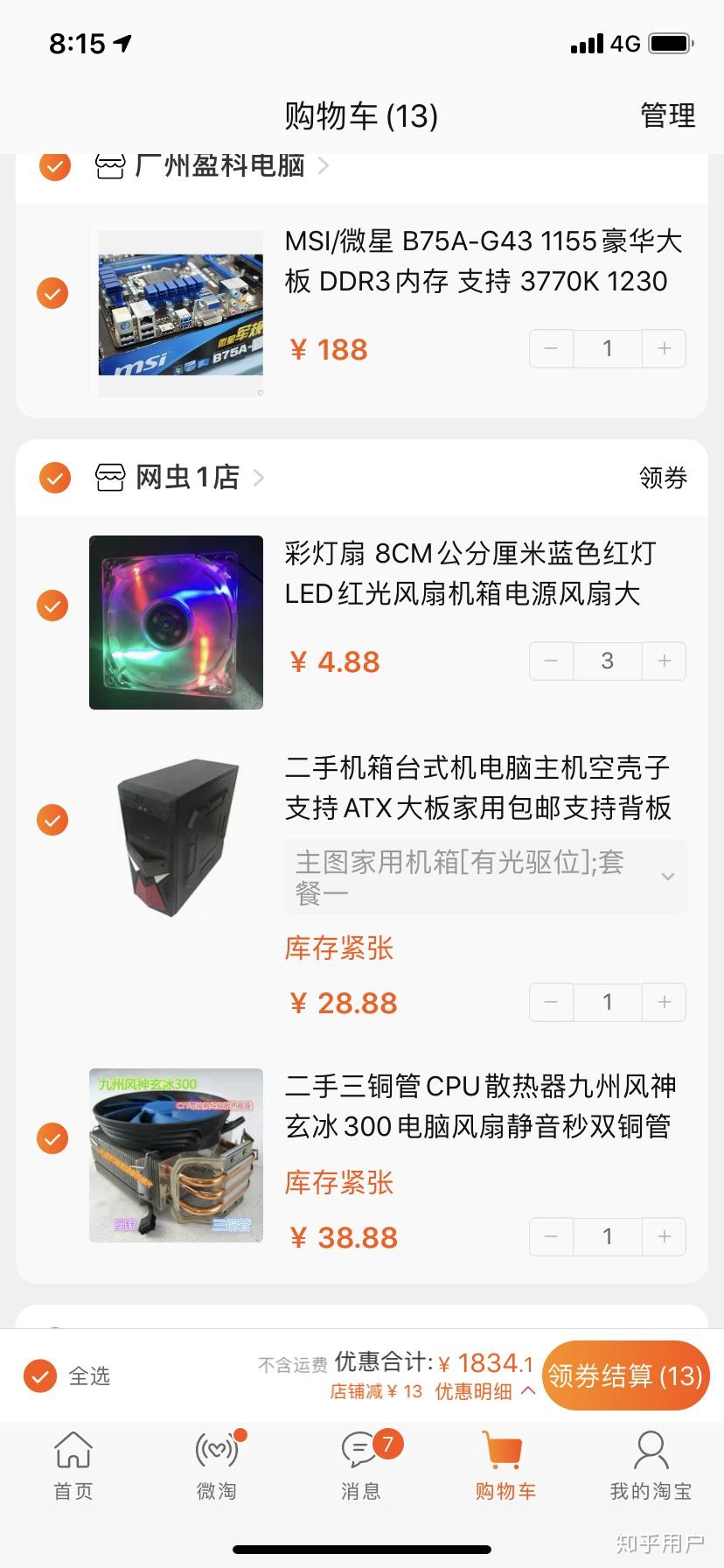
Task: Toggle the 全选 select-all checkbox
Action: pyautogui.click(x=40, y=1375)
